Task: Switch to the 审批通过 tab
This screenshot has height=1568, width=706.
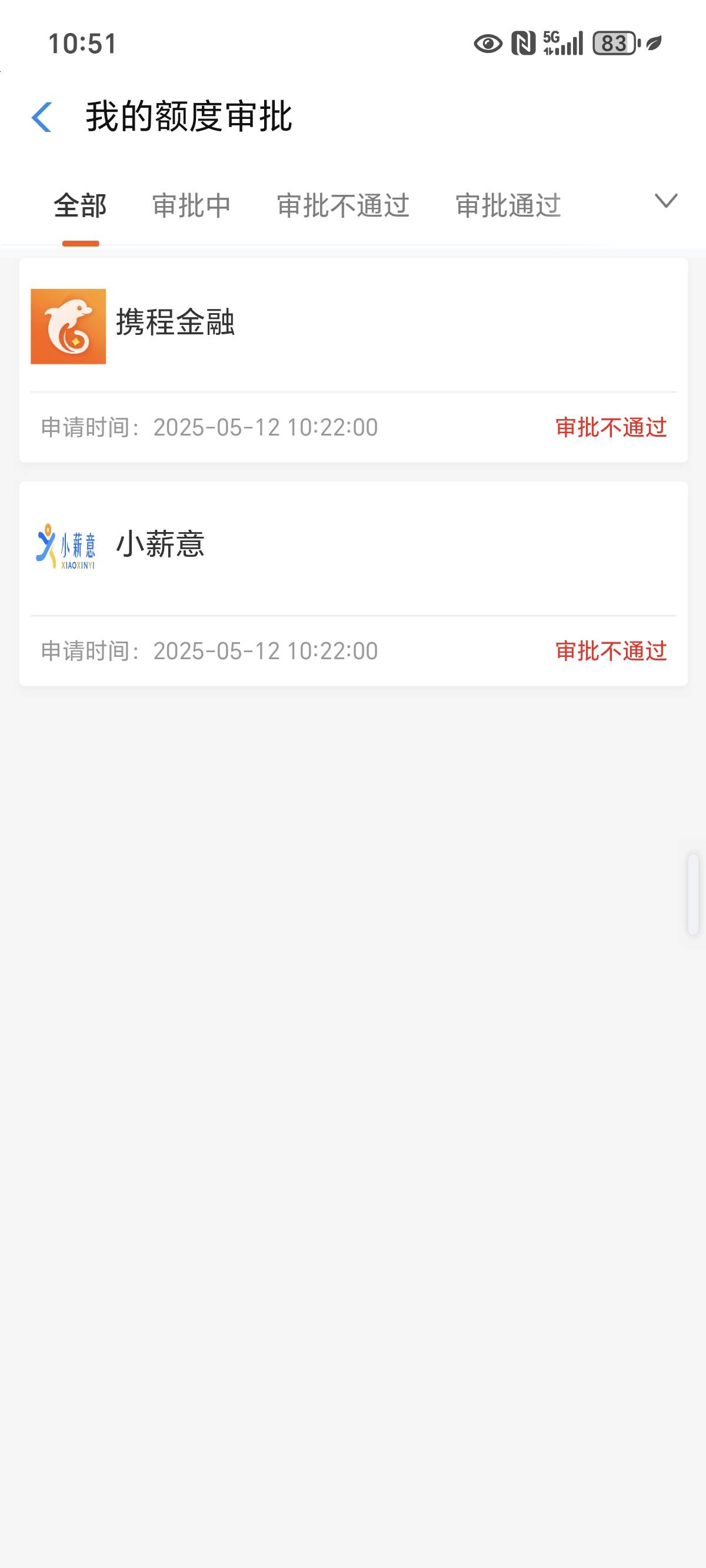Action: [x=508, y=206]
